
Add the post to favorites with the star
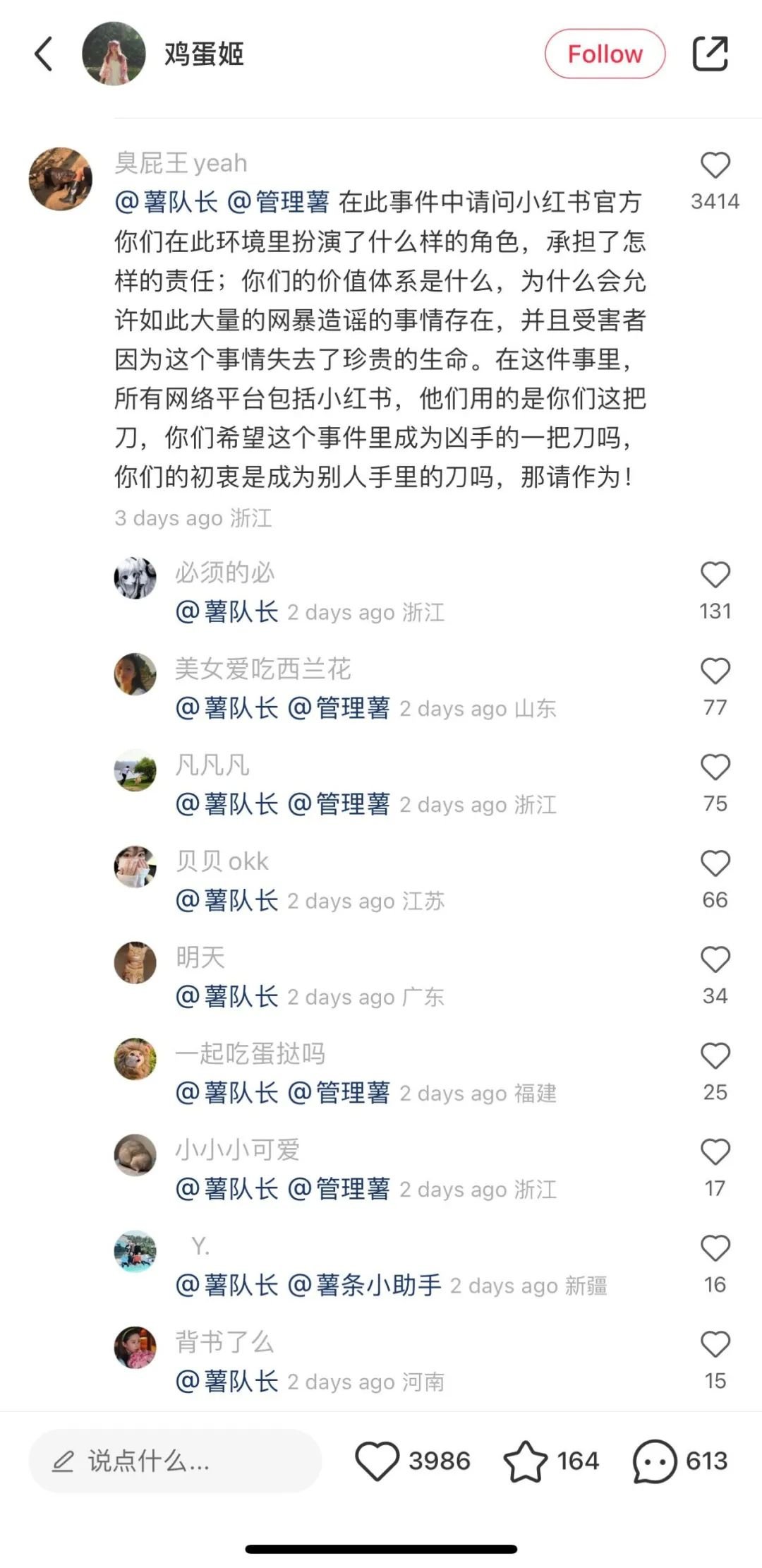(x=525, y=1461)
